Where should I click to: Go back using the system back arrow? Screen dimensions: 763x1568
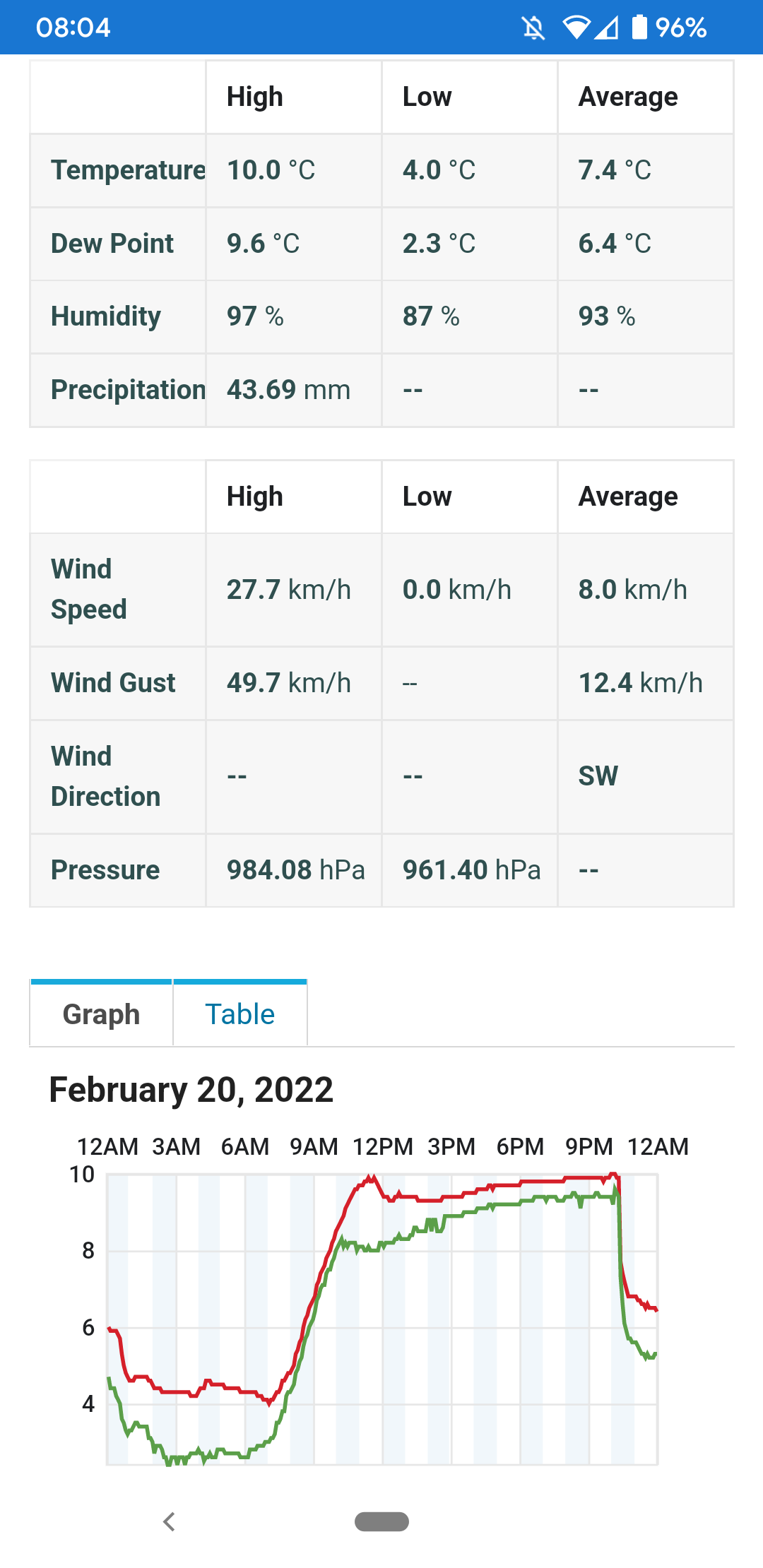[169, 1521]
